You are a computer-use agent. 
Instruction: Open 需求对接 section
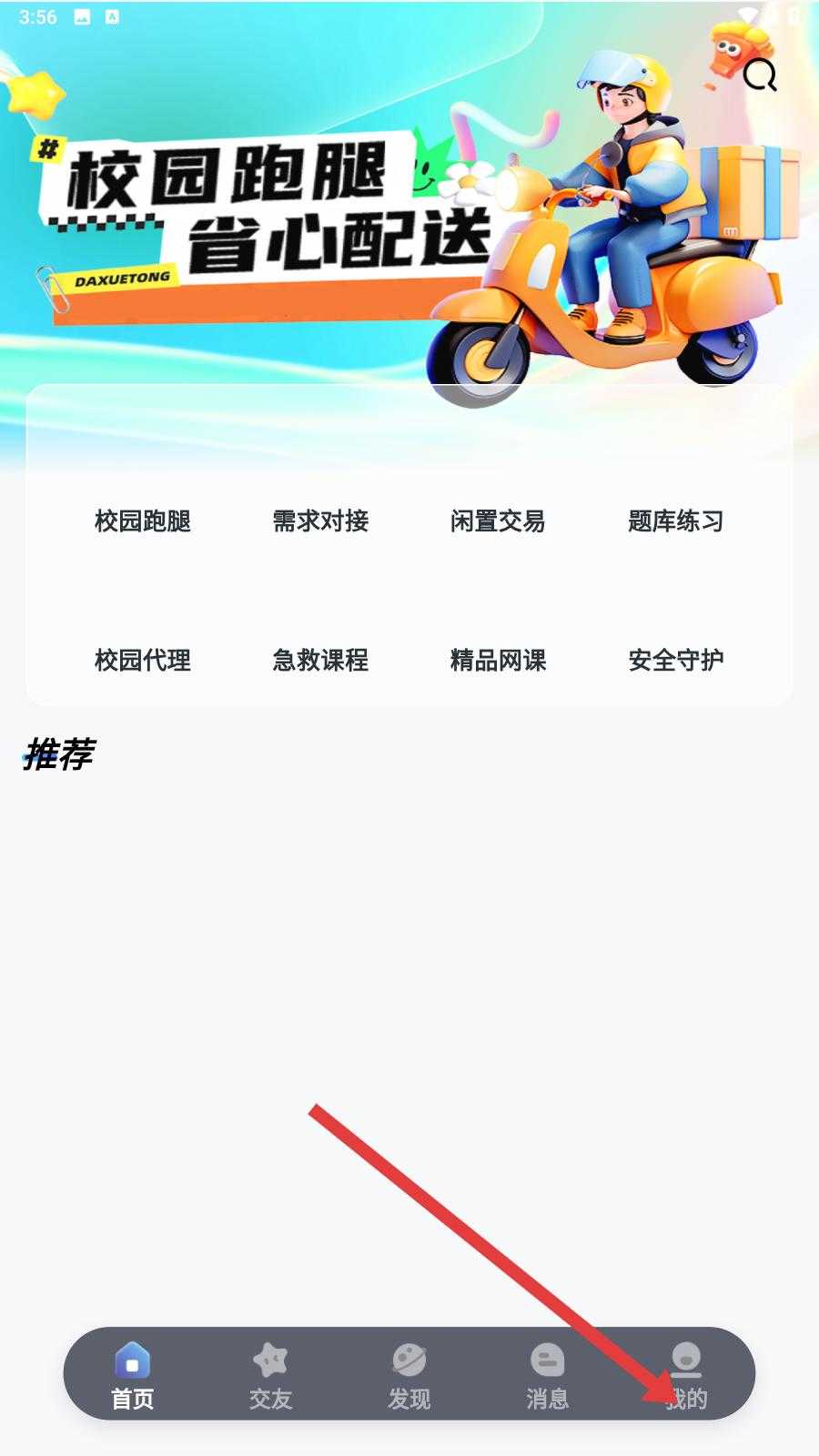[x=320, y=521]
